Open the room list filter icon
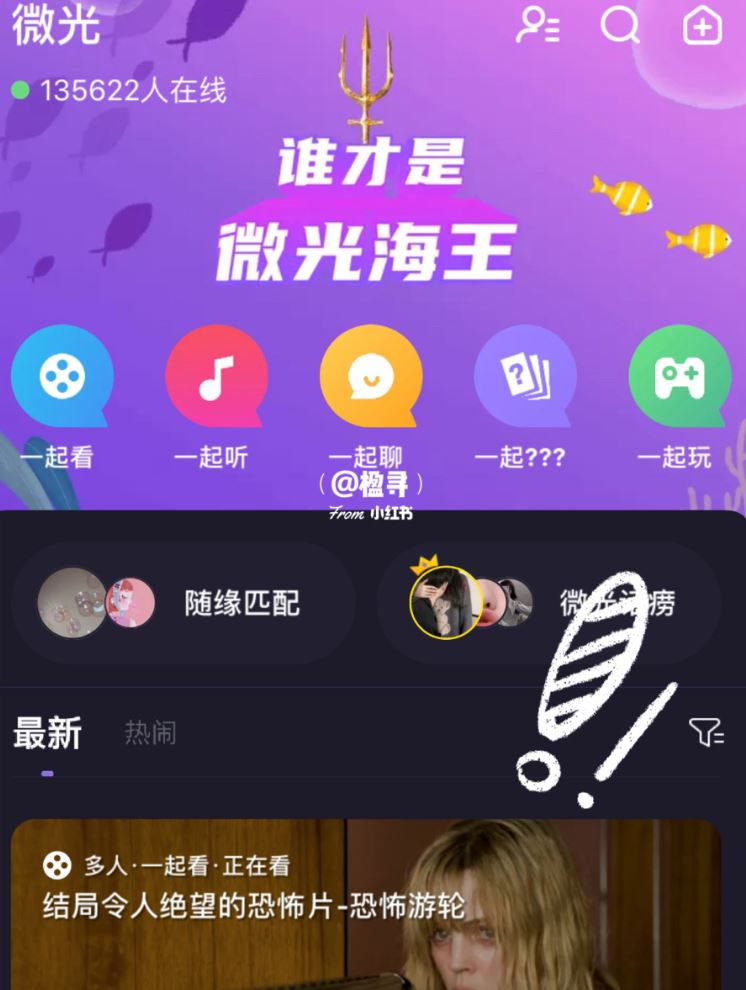This screenshot has width=746, height=990. [706, 733]
